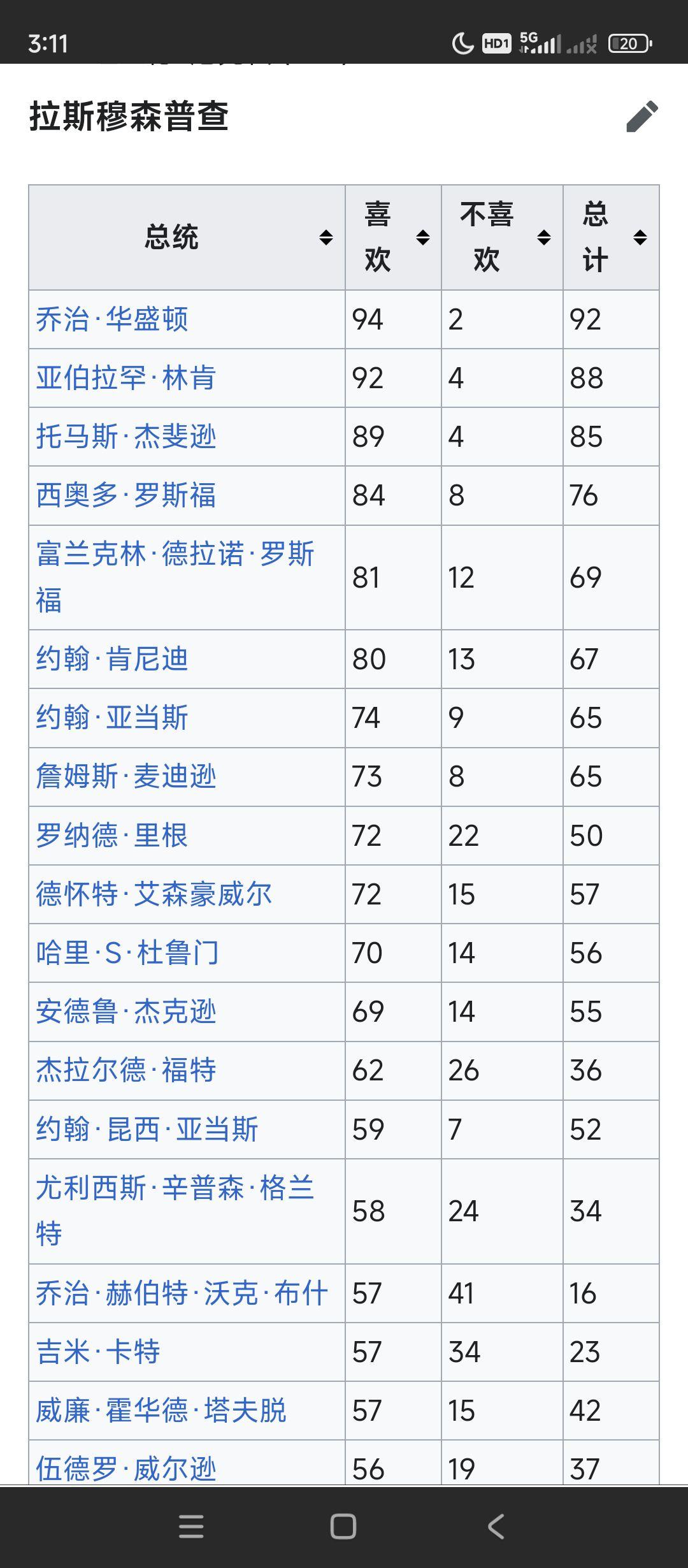Image resolution: width=688 pixels, height=1568 pixels.
Task: Open the 西奥多·罗斯福 link
Action: (x=126, y=495)
